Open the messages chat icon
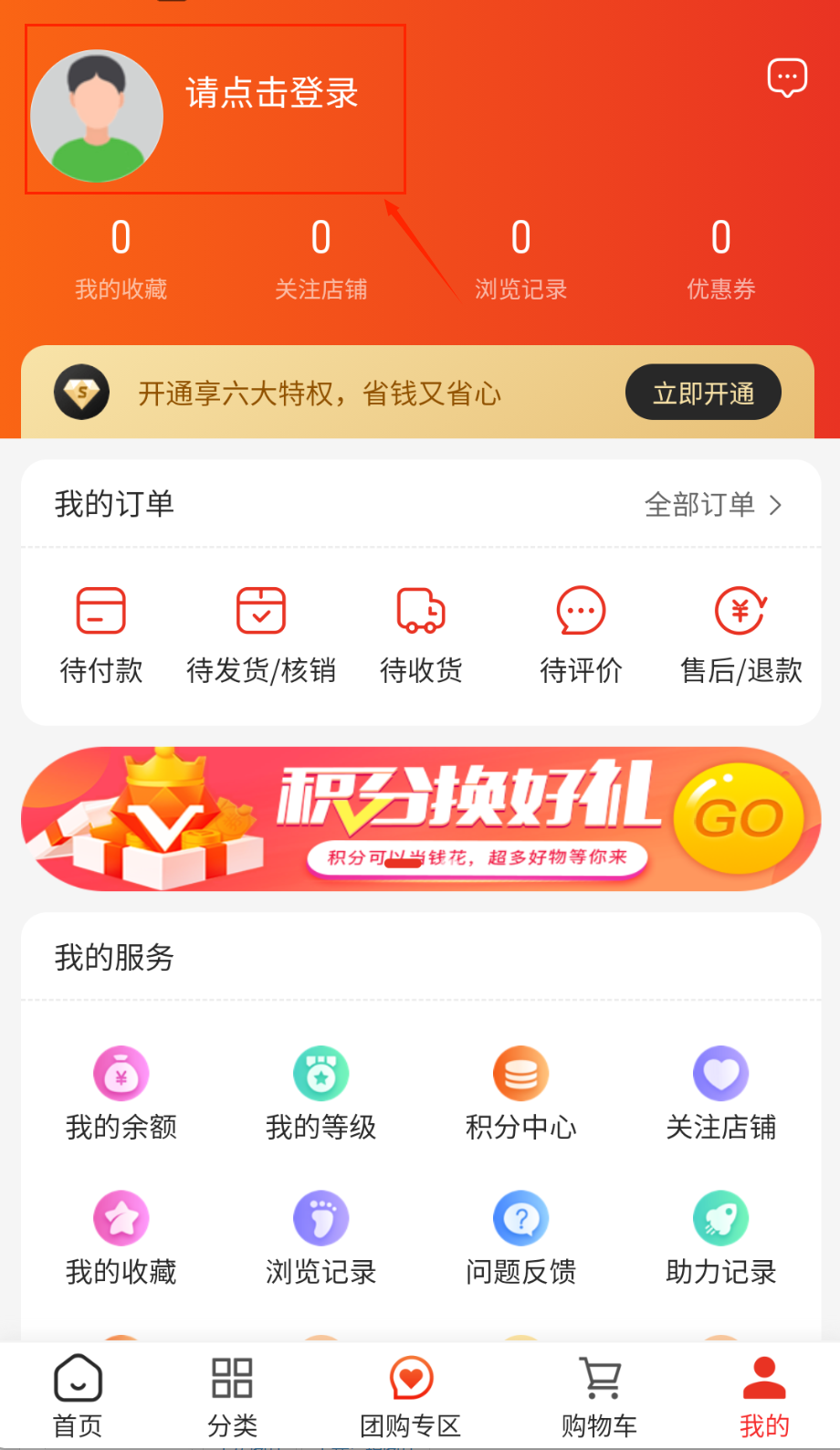Image resolution: width=840 pixels, height=1450 pixels. point(786,78)
